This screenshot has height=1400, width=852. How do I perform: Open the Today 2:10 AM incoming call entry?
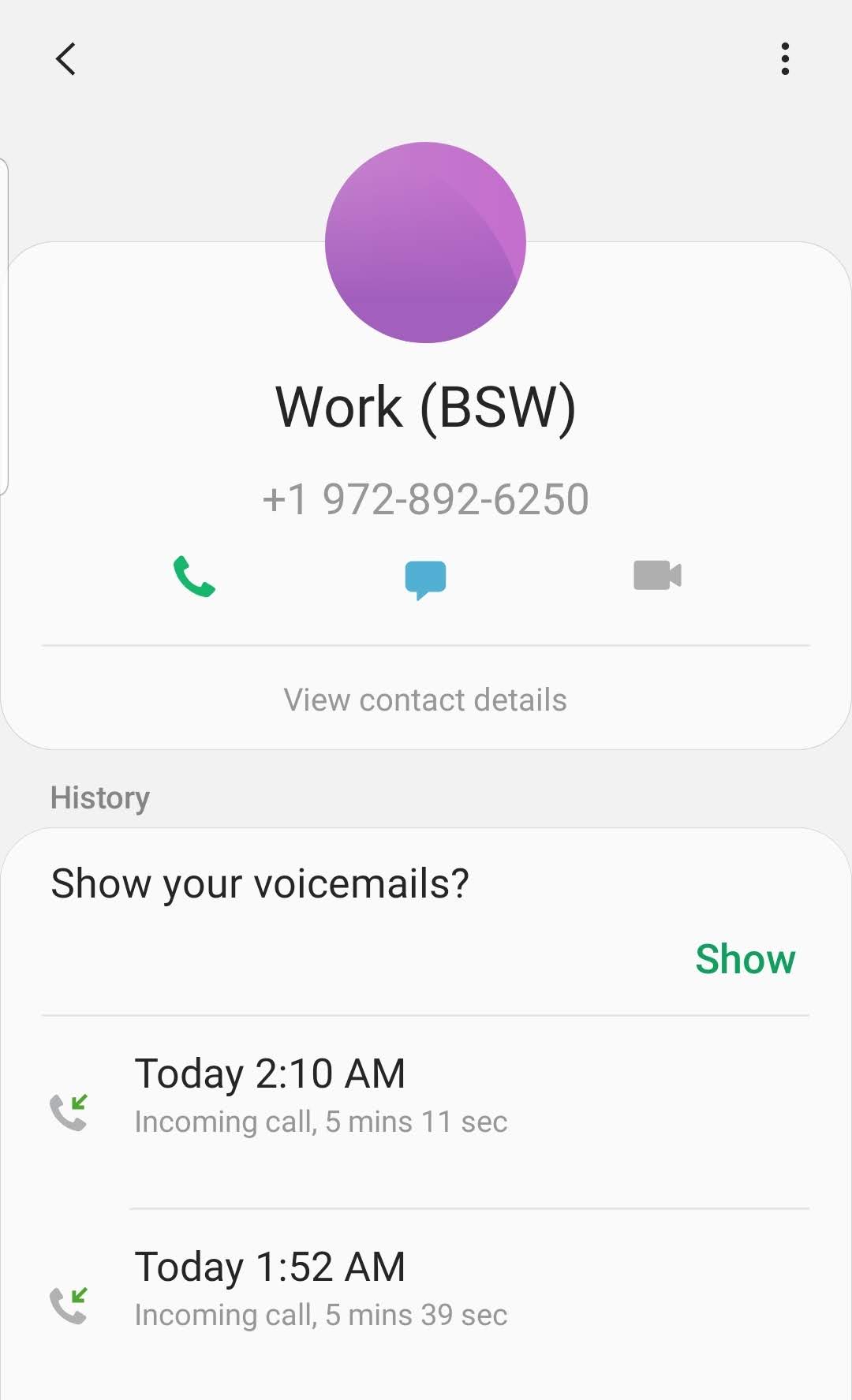(x=426, y=1096)
